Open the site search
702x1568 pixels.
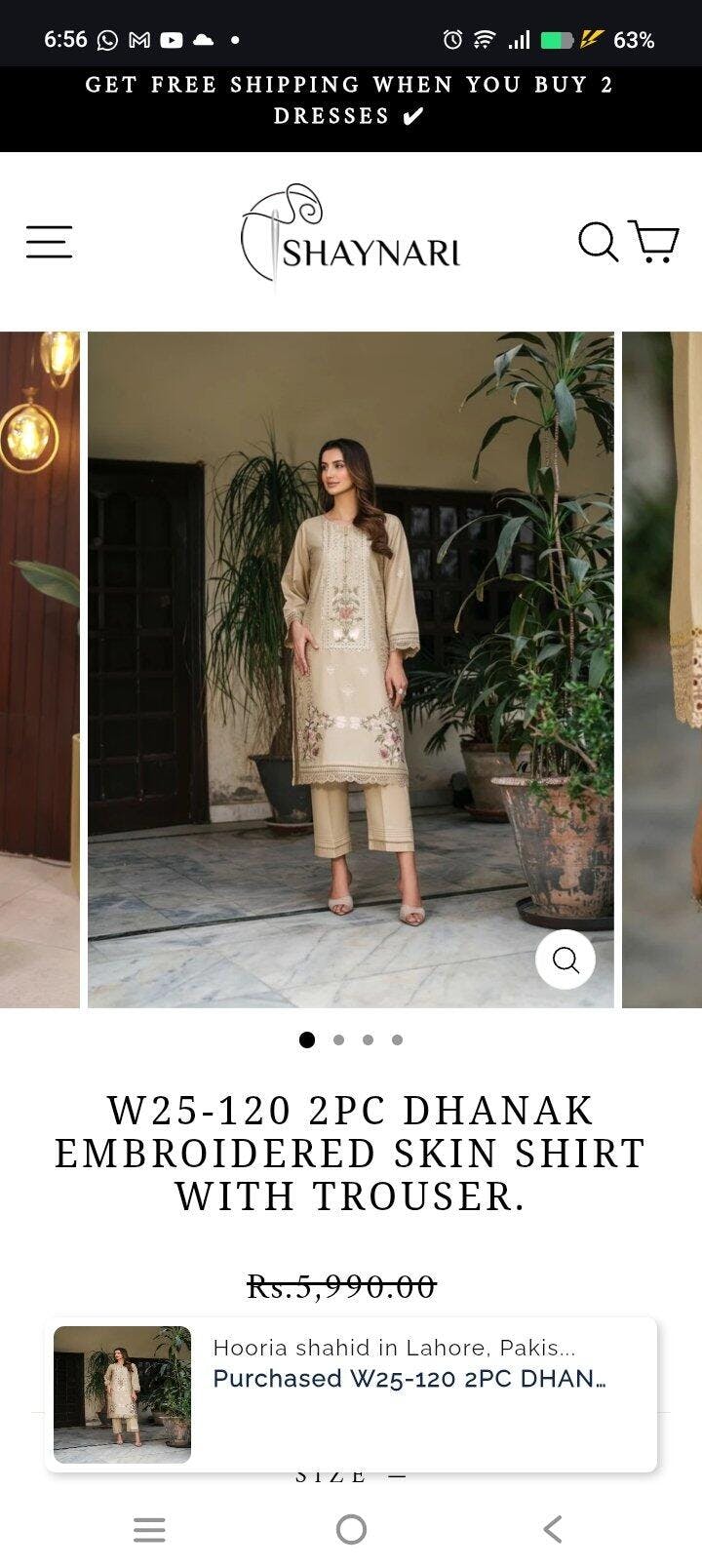598,240
